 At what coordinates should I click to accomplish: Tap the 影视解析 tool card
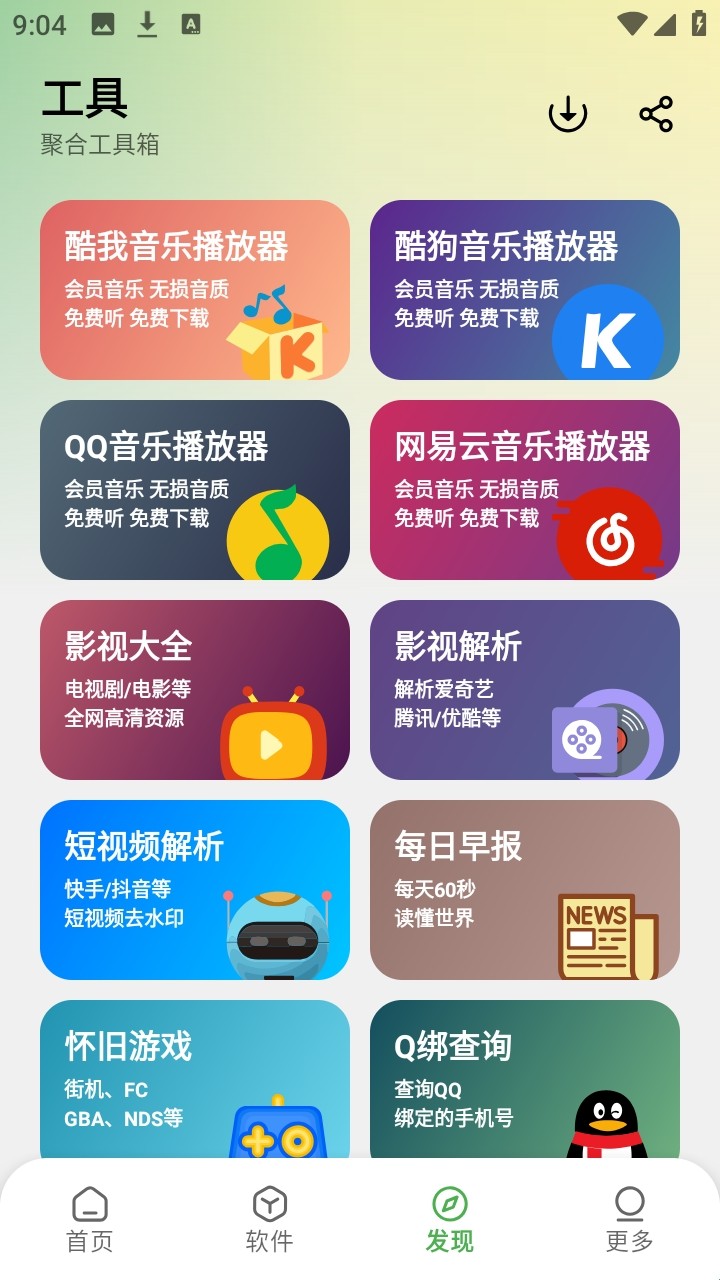525,690
